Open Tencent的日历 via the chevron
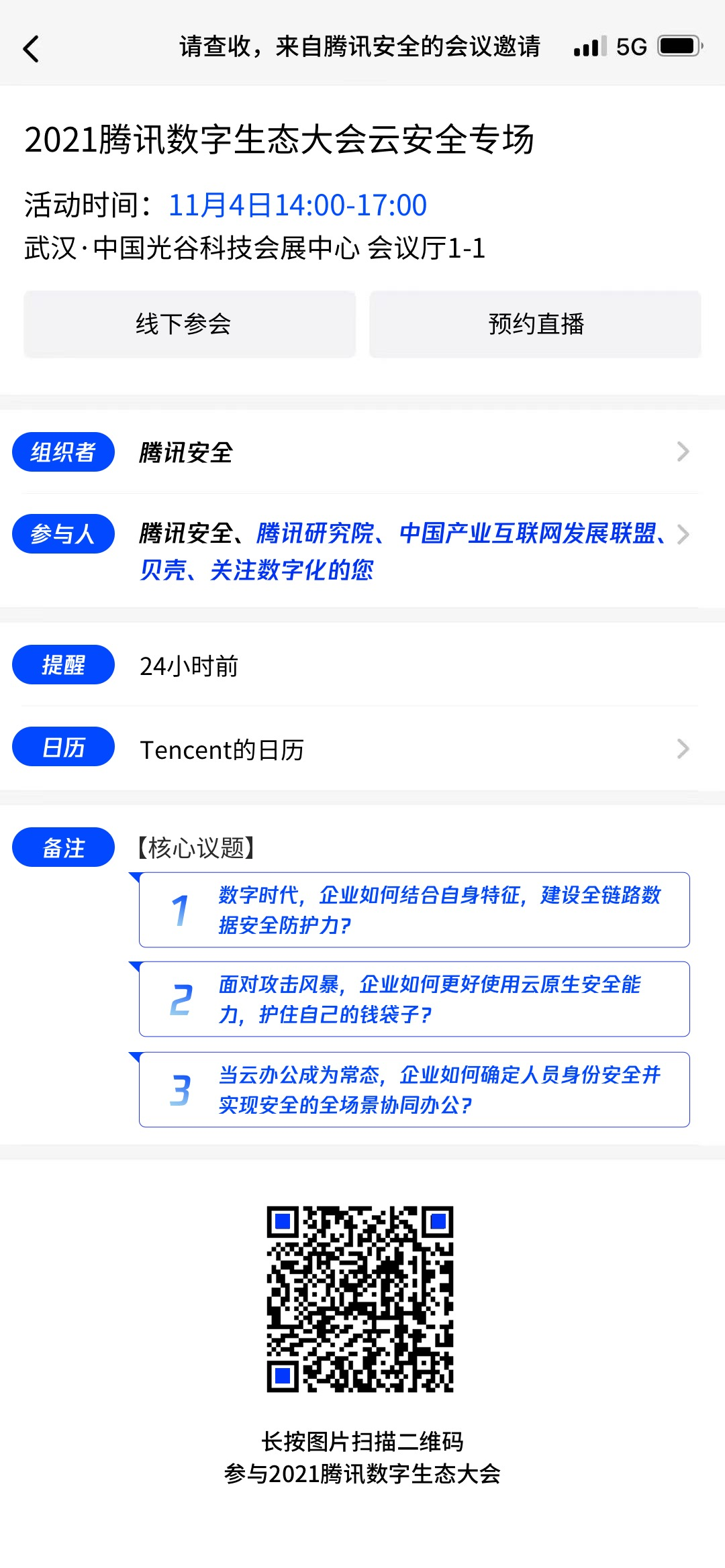The width and height of the screenshot is (725, 1568). [684, 747]
